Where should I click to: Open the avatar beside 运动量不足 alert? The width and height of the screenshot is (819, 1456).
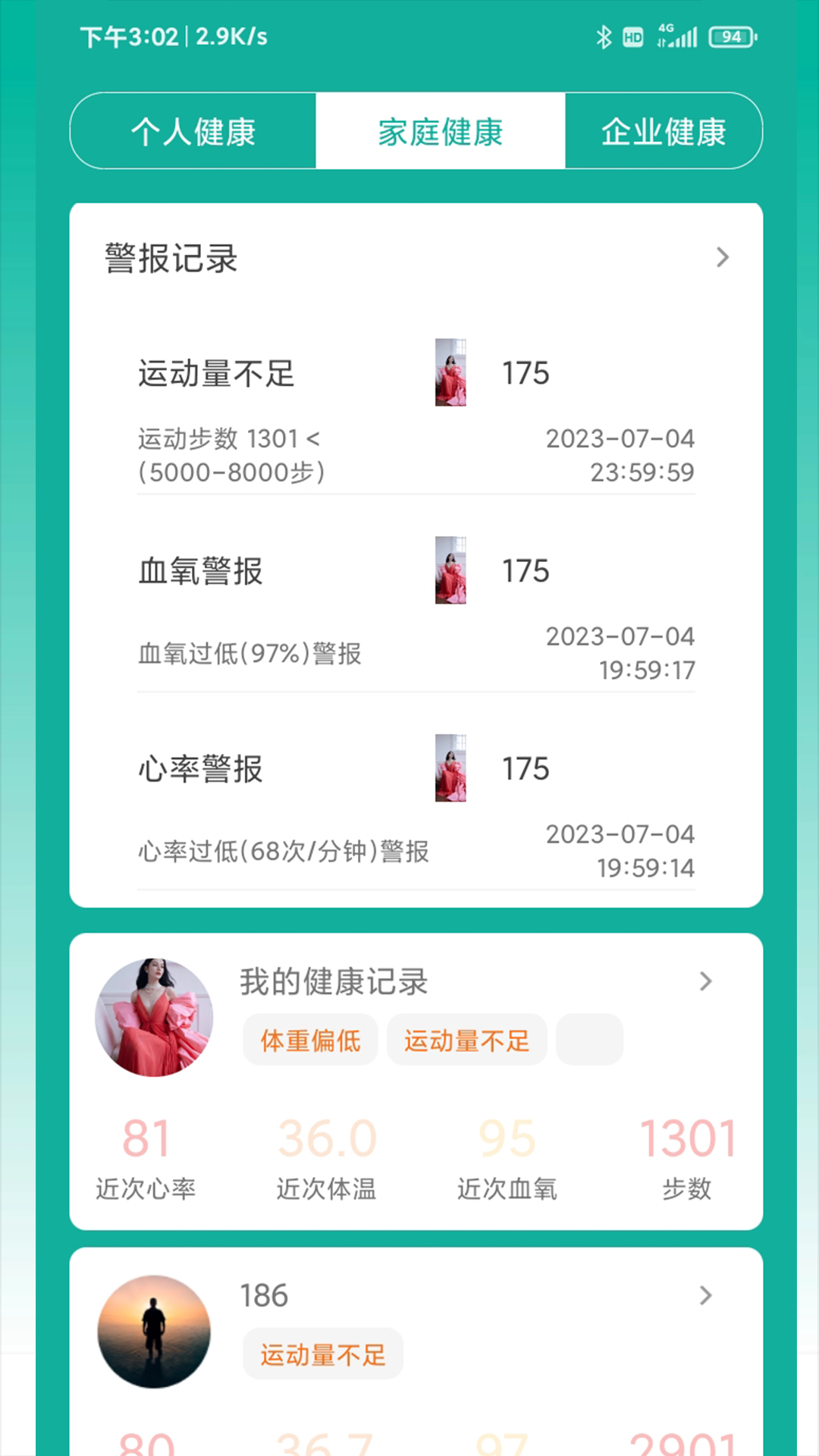(450, 372)
